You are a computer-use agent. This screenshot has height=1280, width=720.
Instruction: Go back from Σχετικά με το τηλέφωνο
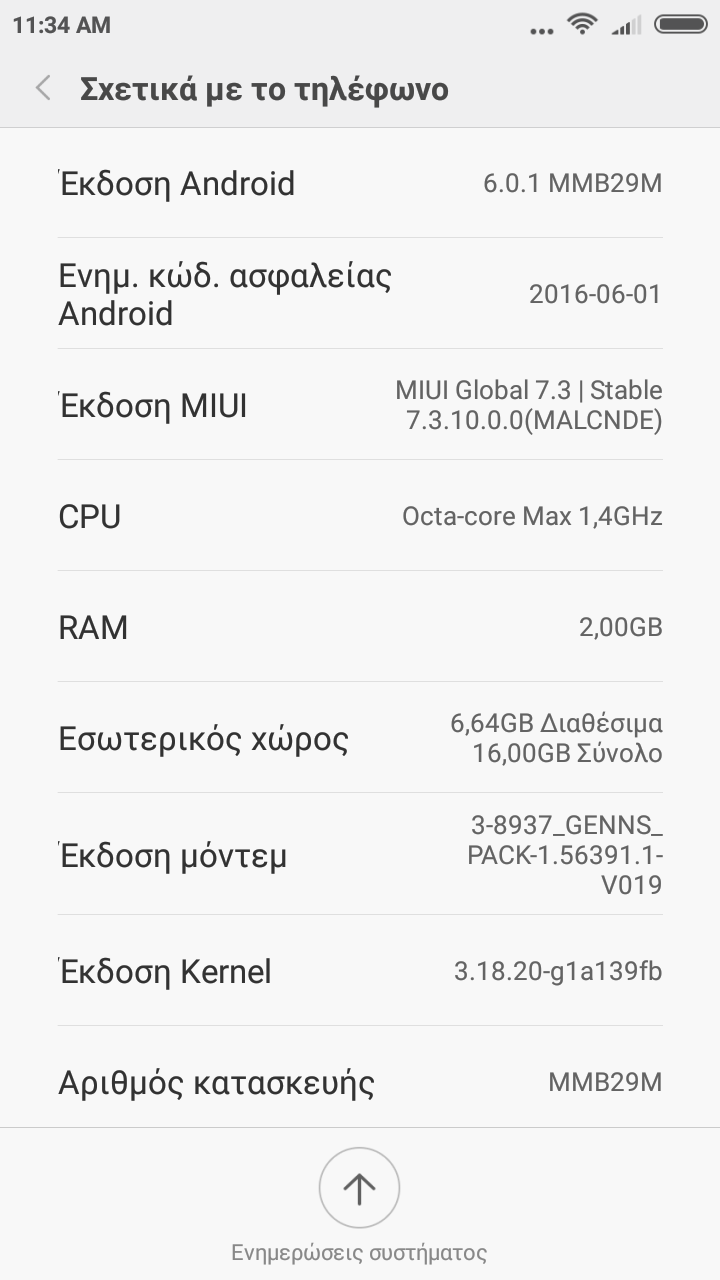tap(43, 89)
